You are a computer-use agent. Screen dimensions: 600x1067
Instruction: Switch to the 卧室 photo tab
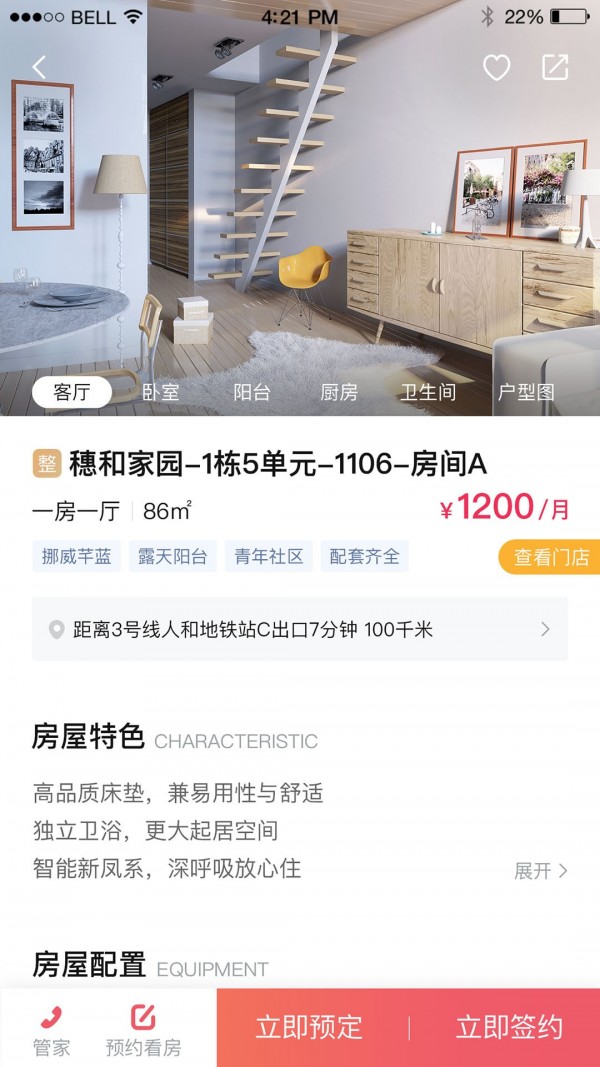click(x=161, y=392)
